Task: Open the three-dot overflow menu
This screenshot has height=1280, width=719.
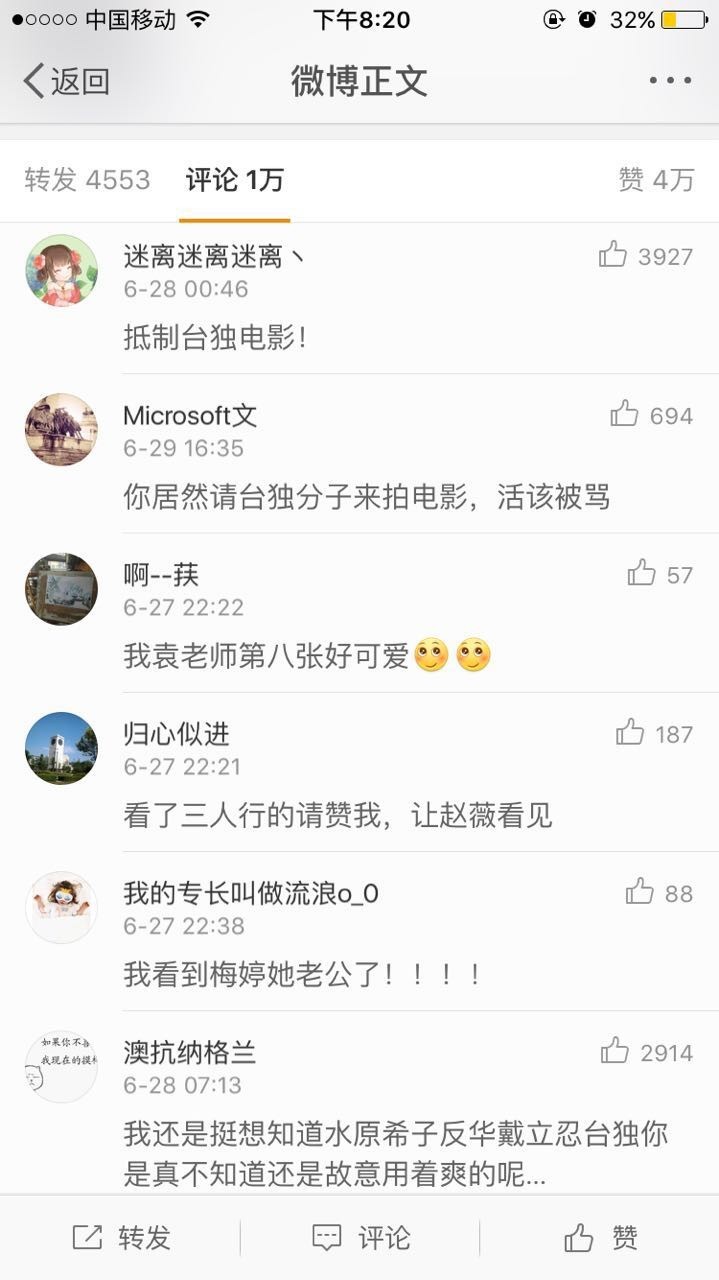Action: point(669,81)
